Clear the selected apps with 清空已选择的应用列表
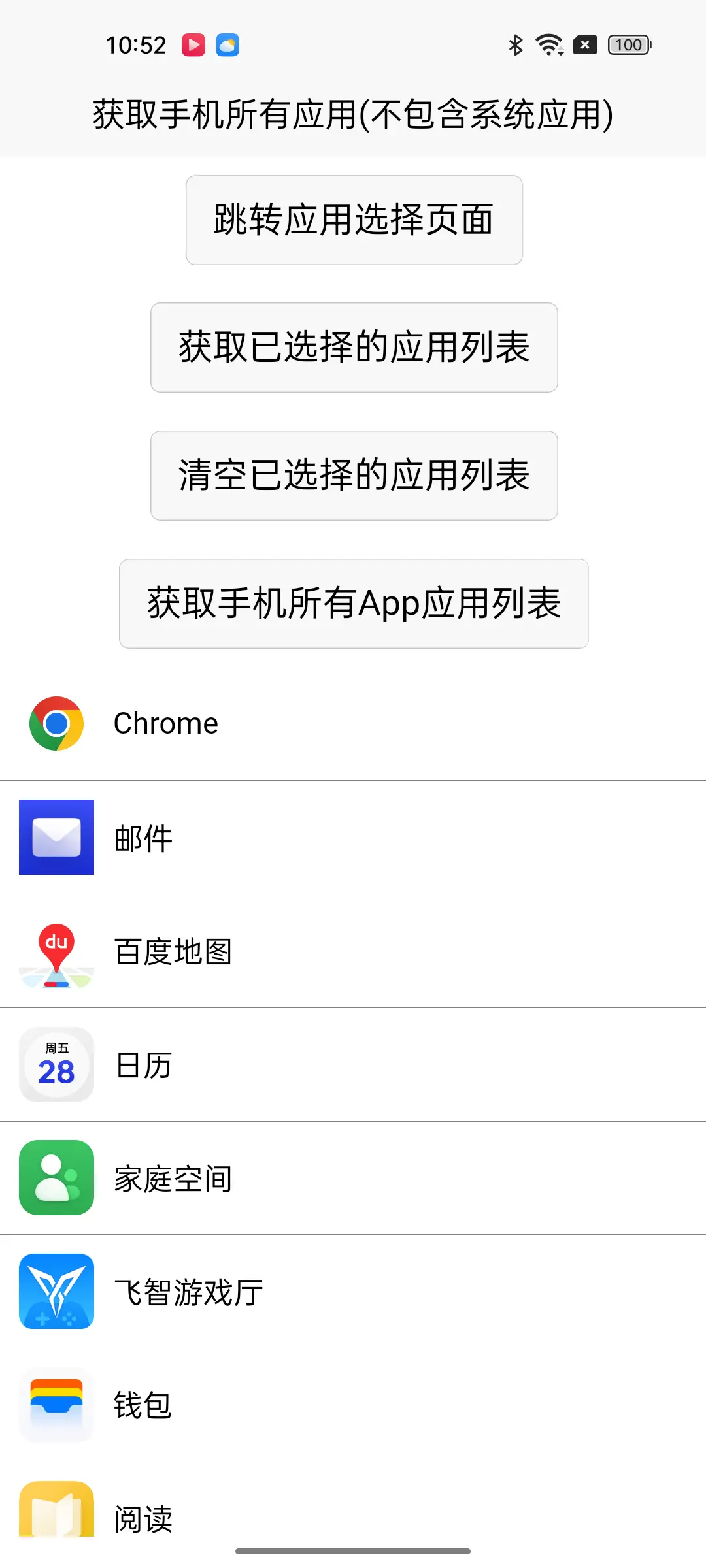The width and height of the screenshot is (706, 1568). click(354, 476)
